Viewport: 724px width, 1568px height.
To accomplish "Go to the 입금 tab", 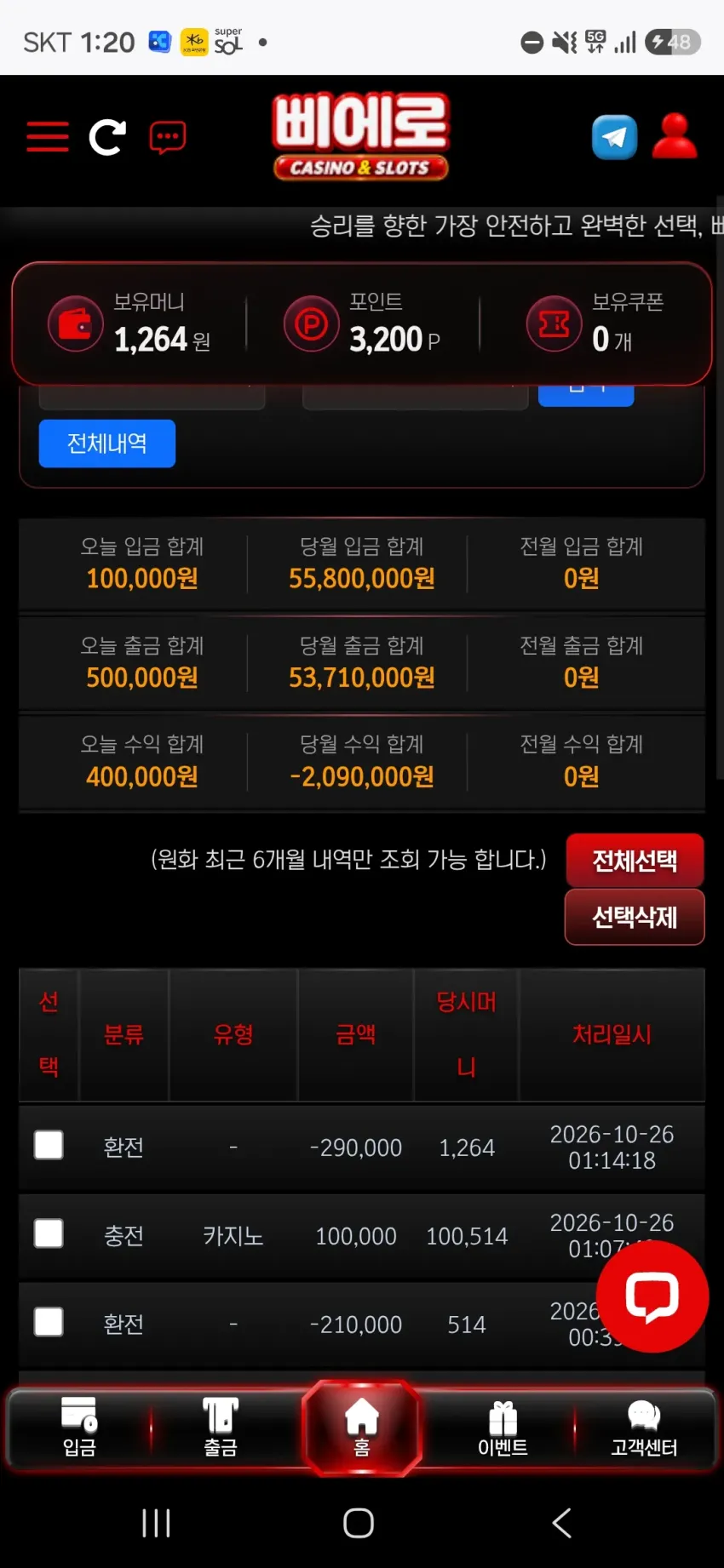I will pyautogui.click(x=79, y=1428).
